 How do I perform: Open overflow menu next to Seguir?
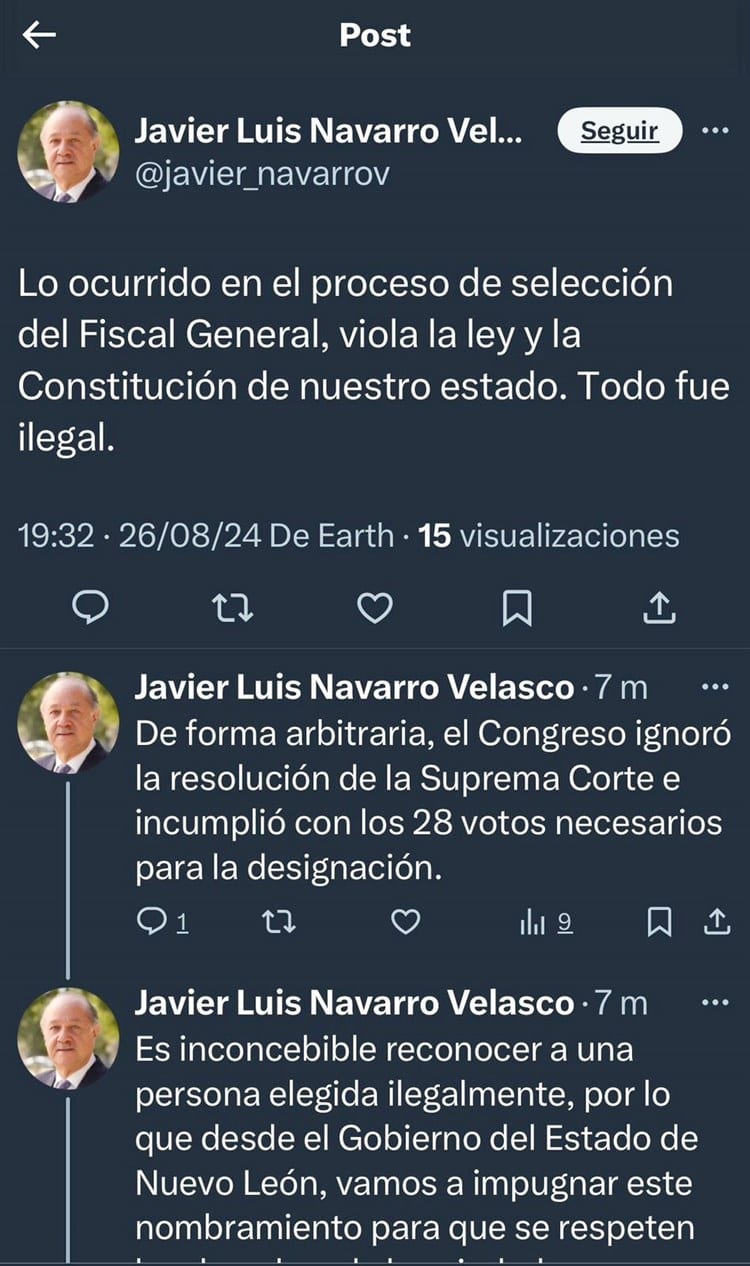(x=714, y=131)
